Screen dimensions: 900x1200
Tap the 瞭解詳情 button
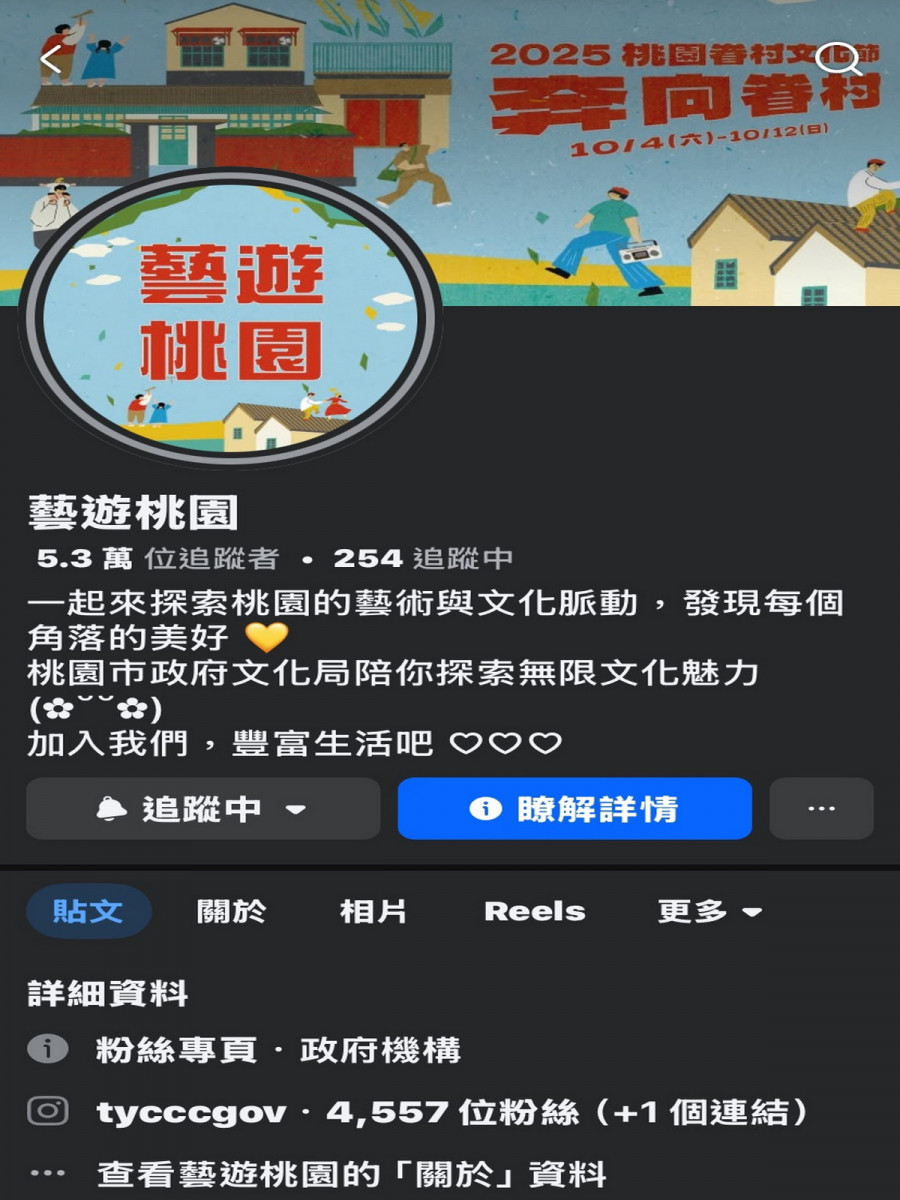pos(574,809)
